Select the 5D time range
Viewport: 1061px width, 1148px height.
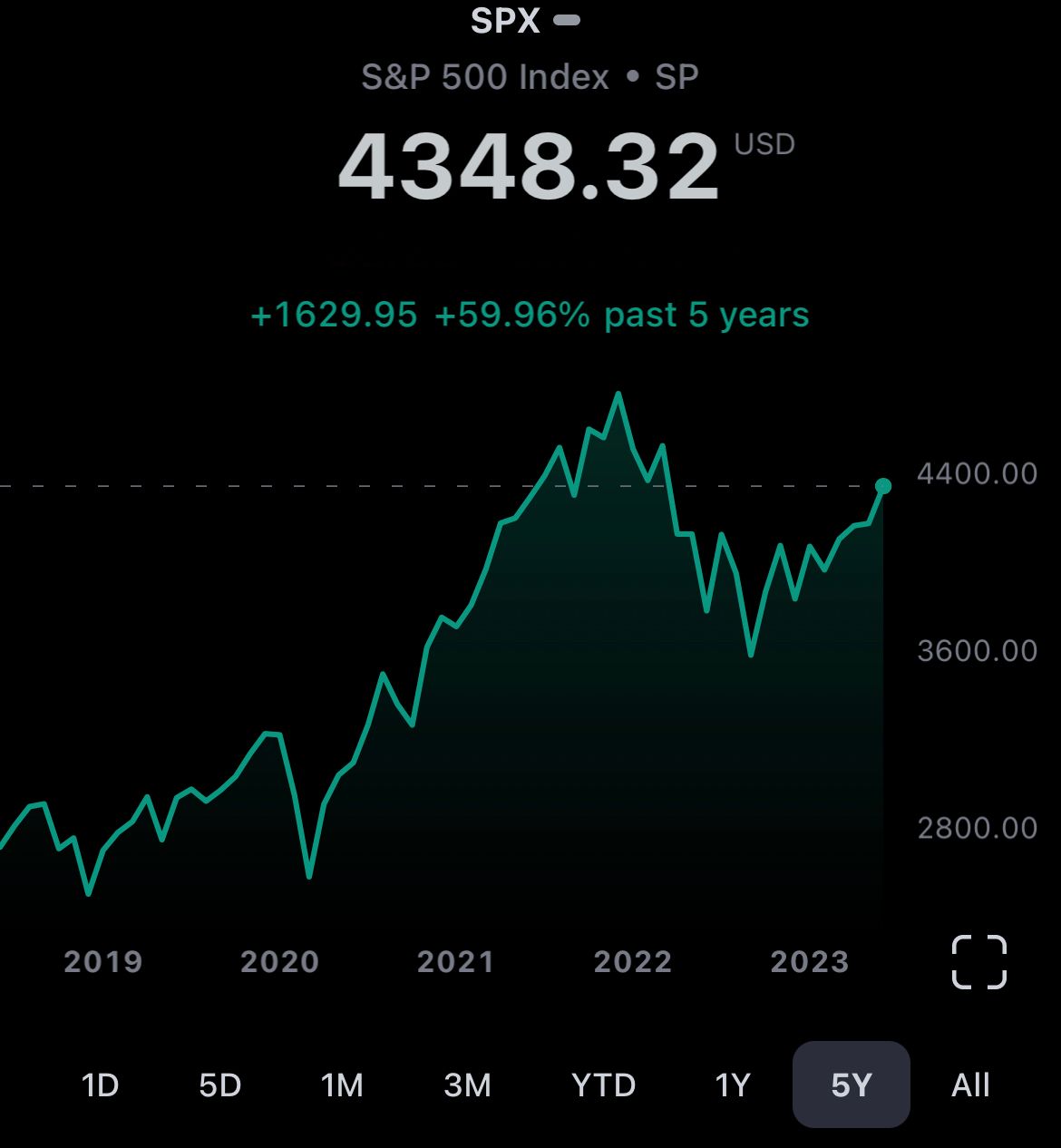220,1085
